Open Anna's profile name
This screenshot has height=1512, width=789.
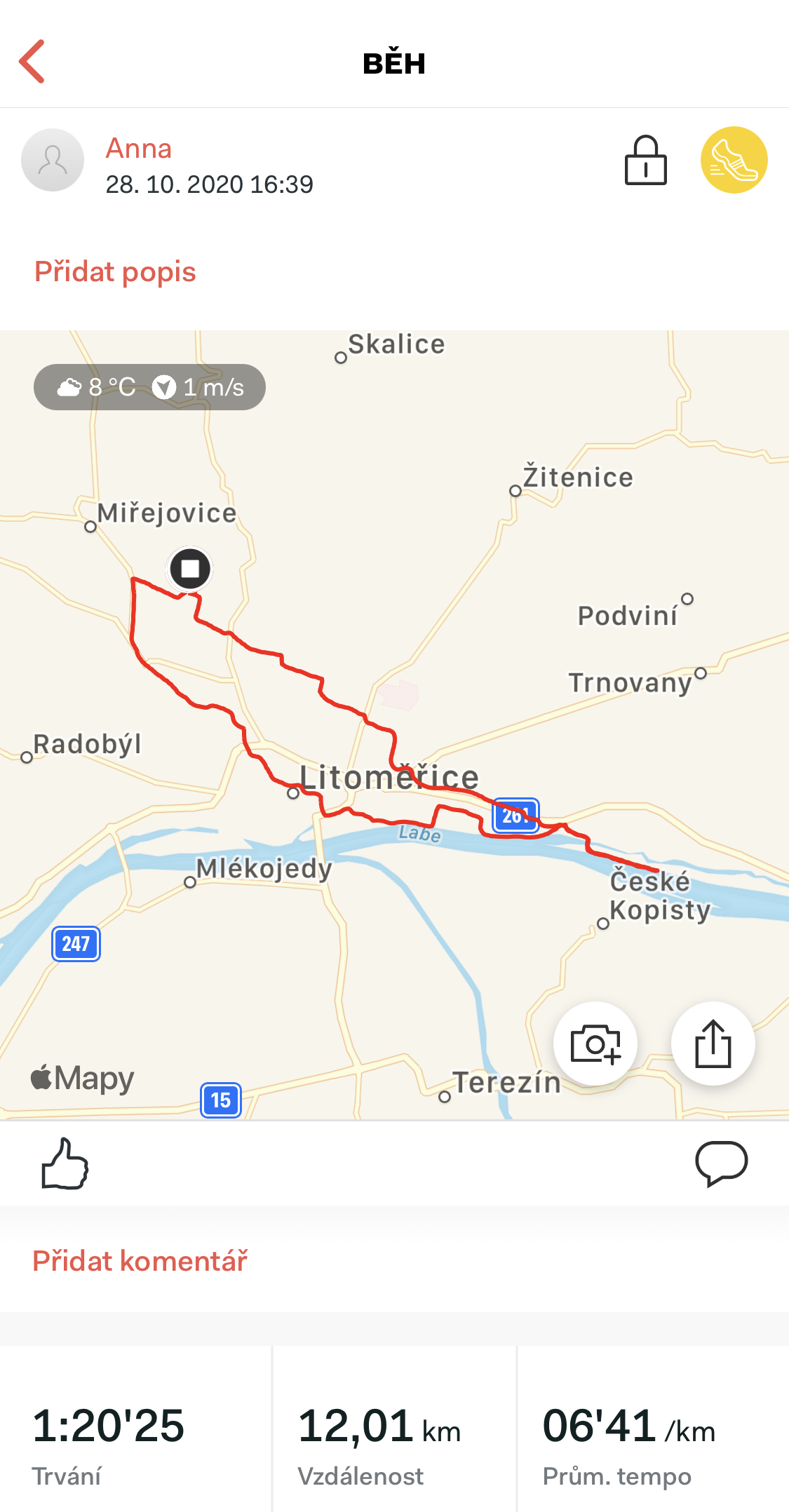(x=139, y=149)
